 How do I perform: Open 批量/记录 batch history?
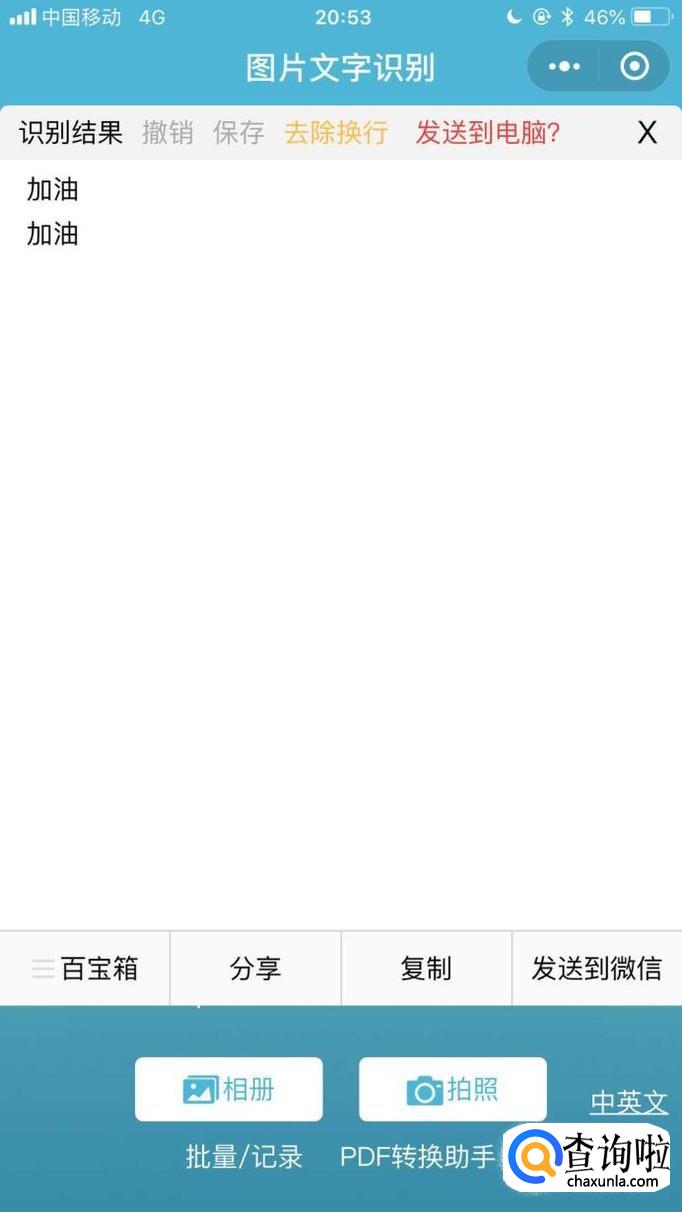pyautogui.click(x=244, y=1157)
